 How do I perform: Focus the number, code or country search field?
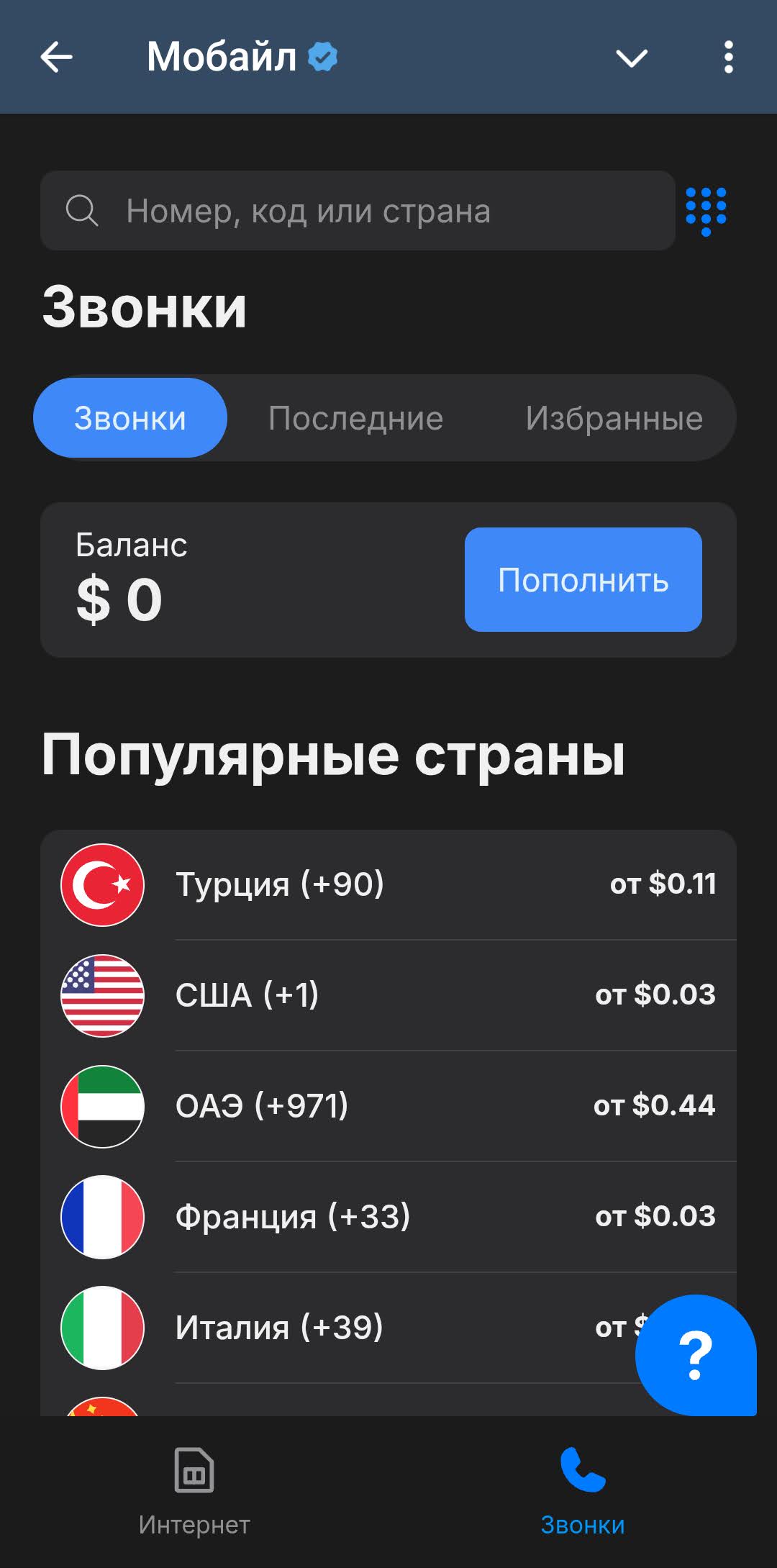pyautogui.click(x=358, y=211)
